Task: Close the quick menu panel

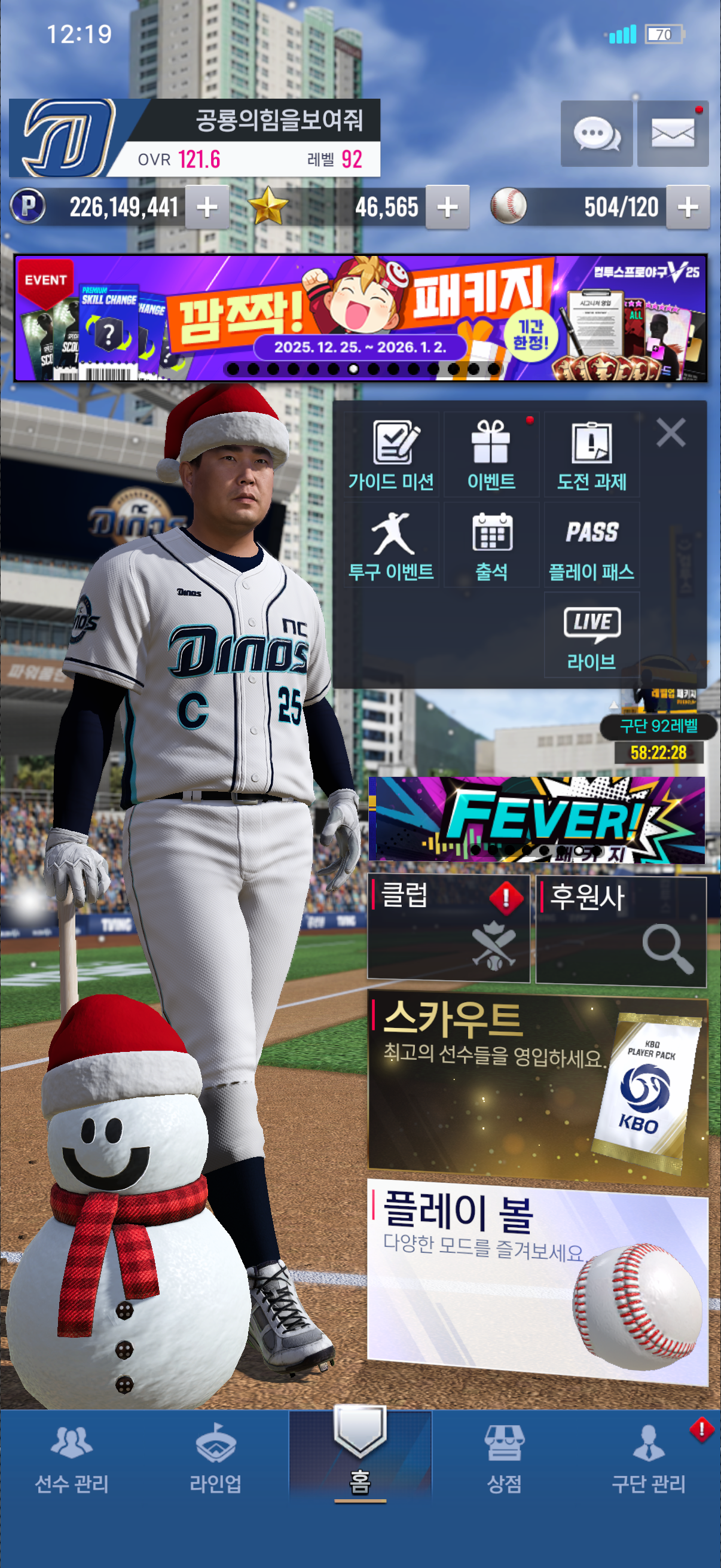Action: coord(671,433)
